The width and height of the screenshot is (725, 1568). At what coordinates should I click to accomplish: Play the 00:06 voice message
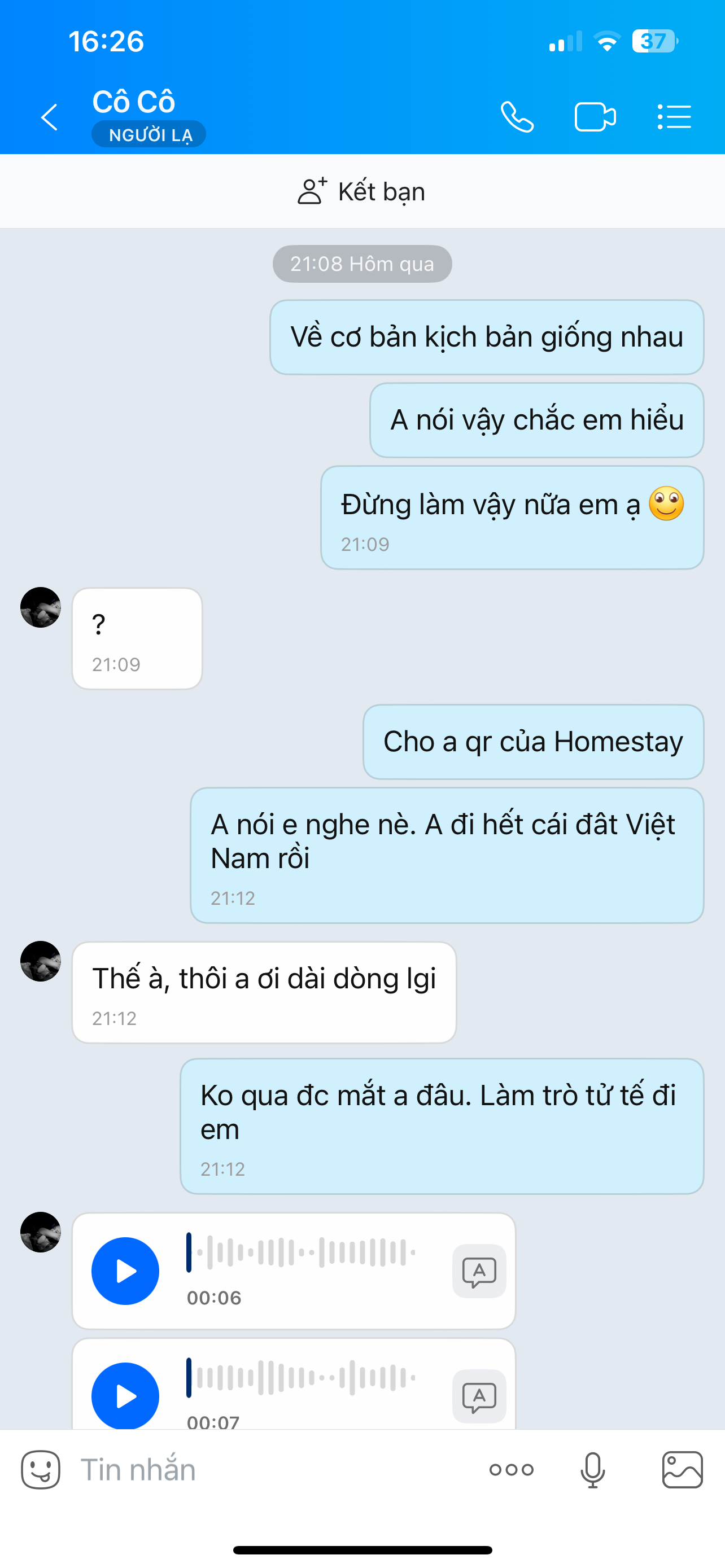(125, 1271)
